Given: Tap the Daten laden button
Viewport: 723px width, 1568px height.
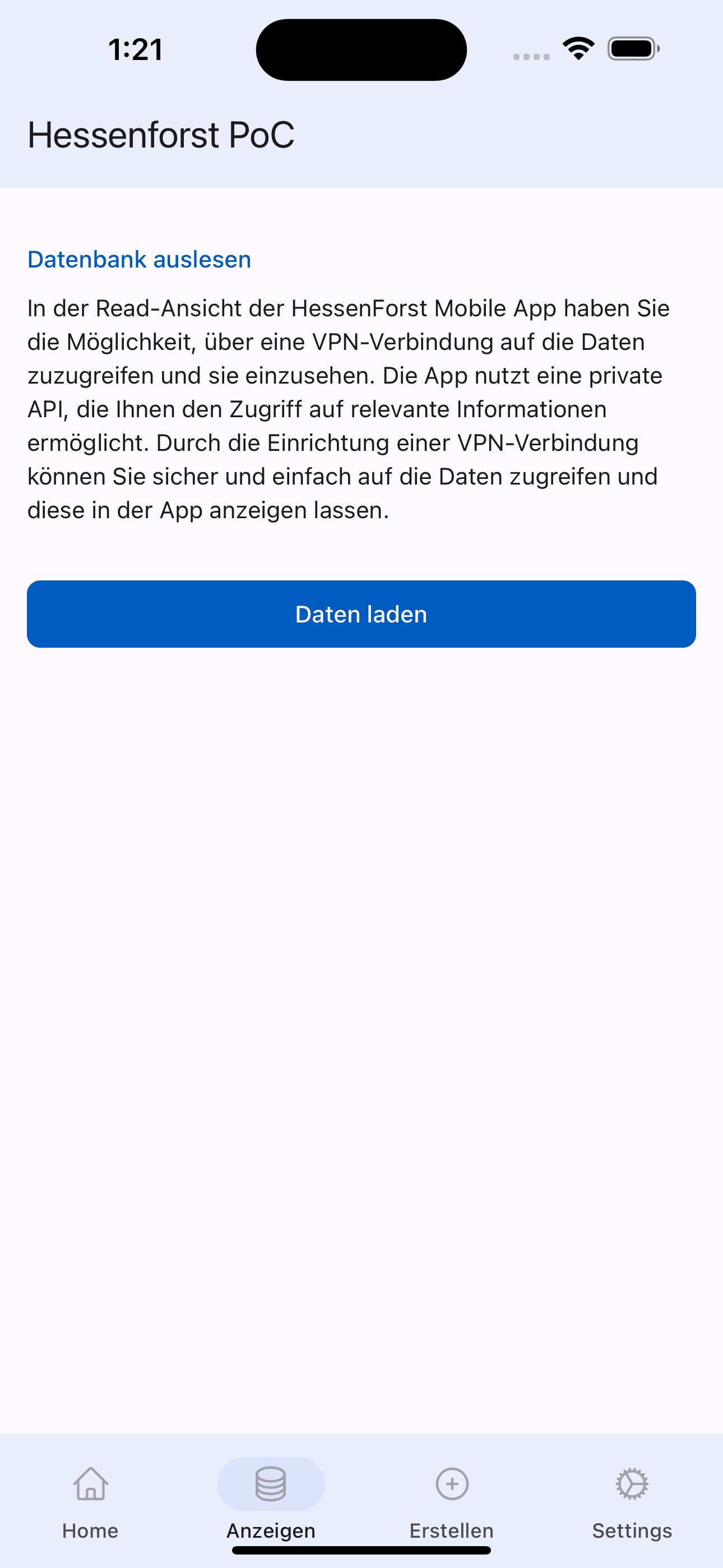Looking at the screenshot, I should (361, 614).
